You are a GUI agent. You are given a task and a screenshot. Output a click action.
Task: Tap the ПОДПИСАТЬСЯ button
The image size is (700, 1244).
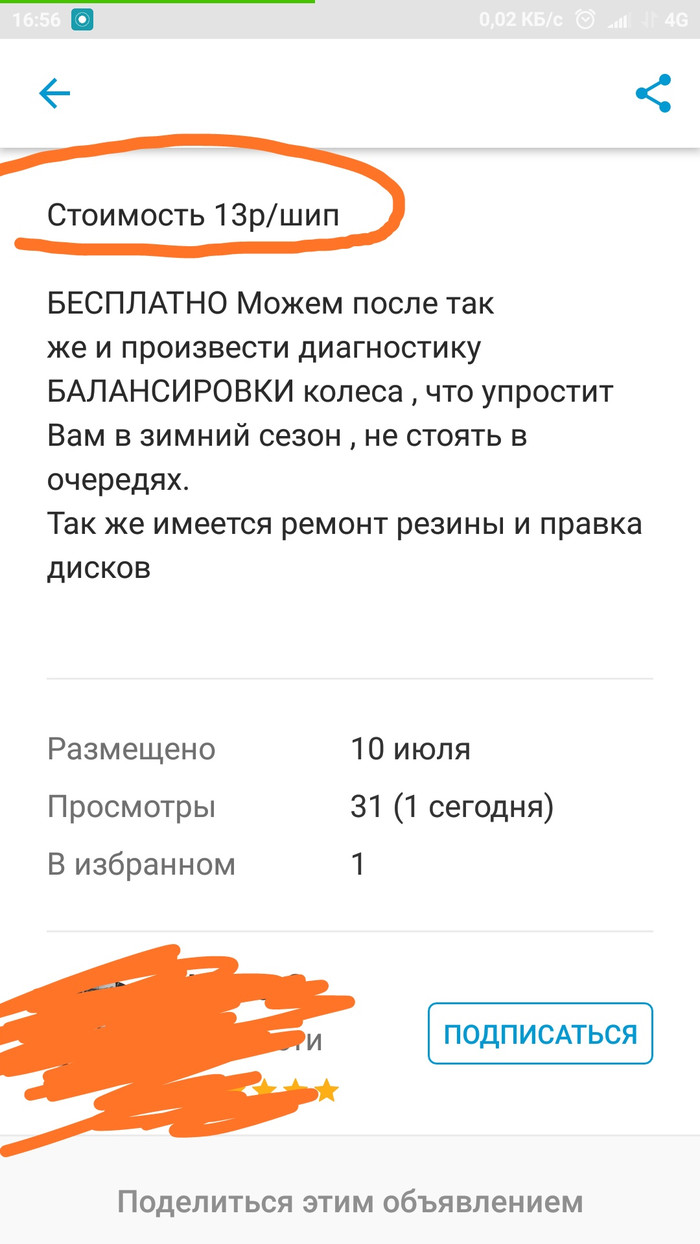coord(540,1033)
